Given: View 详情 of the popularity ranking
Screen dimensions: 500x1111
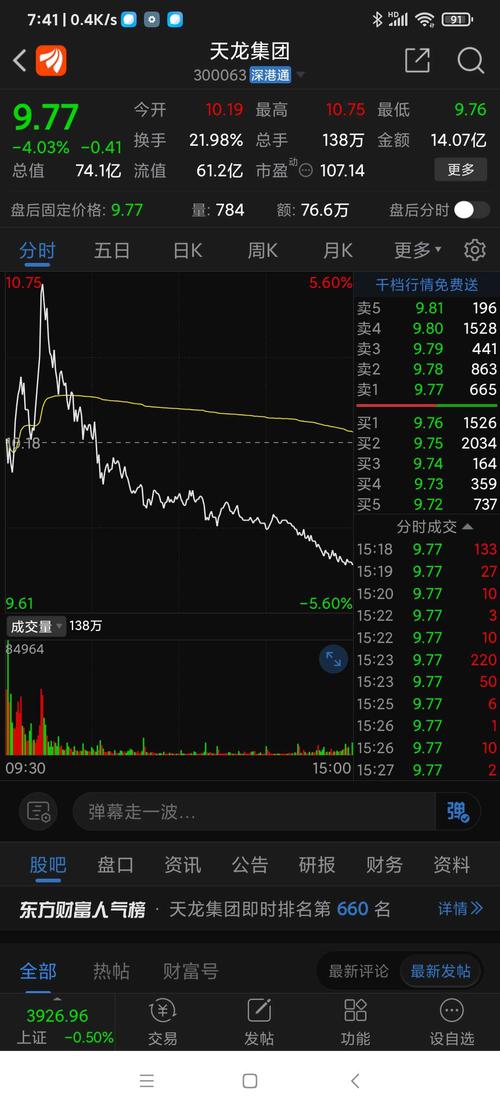Looking at the screenshot, I should [460, 908].
